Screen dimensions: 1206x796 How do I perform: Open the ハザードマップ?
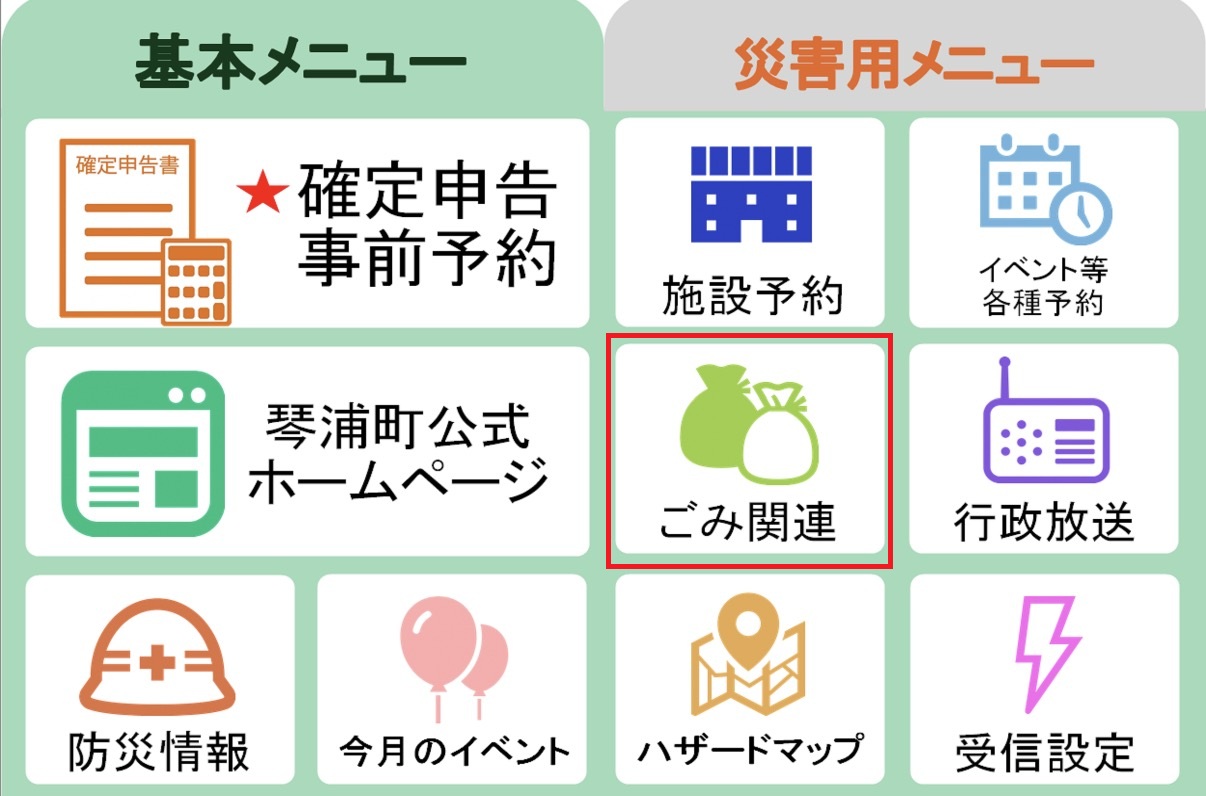pos(750,681)
